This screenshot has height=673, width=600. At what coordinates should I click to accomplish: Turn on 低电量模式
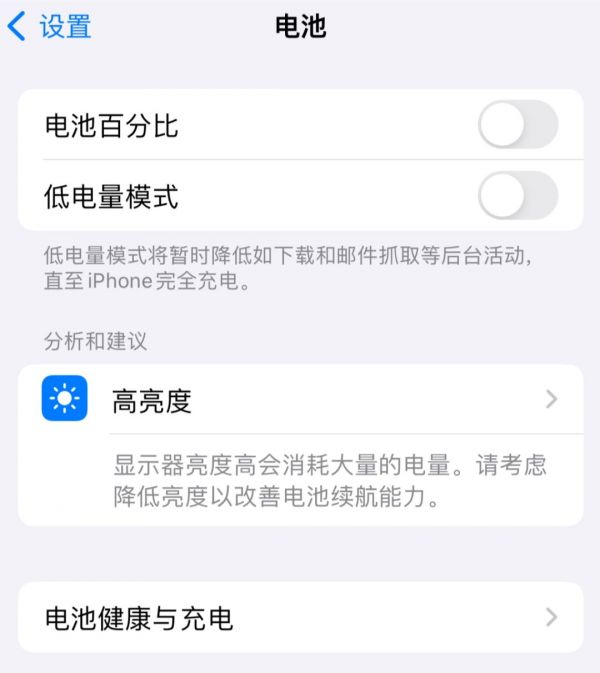pyautogui.click(x=517, y=196)
